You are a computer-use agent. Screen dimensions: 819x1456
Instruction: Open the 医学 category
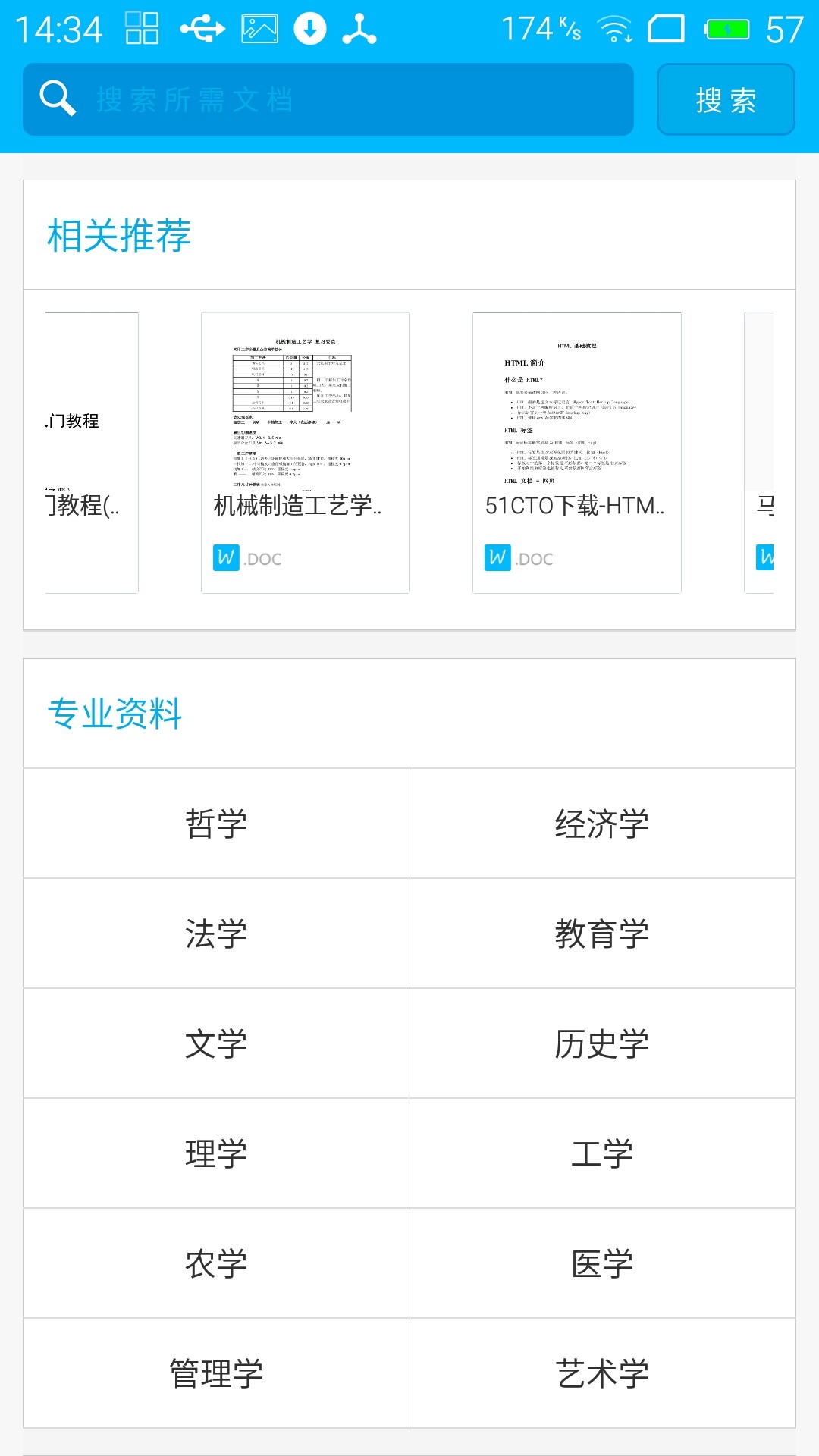tap(602, 1263)
